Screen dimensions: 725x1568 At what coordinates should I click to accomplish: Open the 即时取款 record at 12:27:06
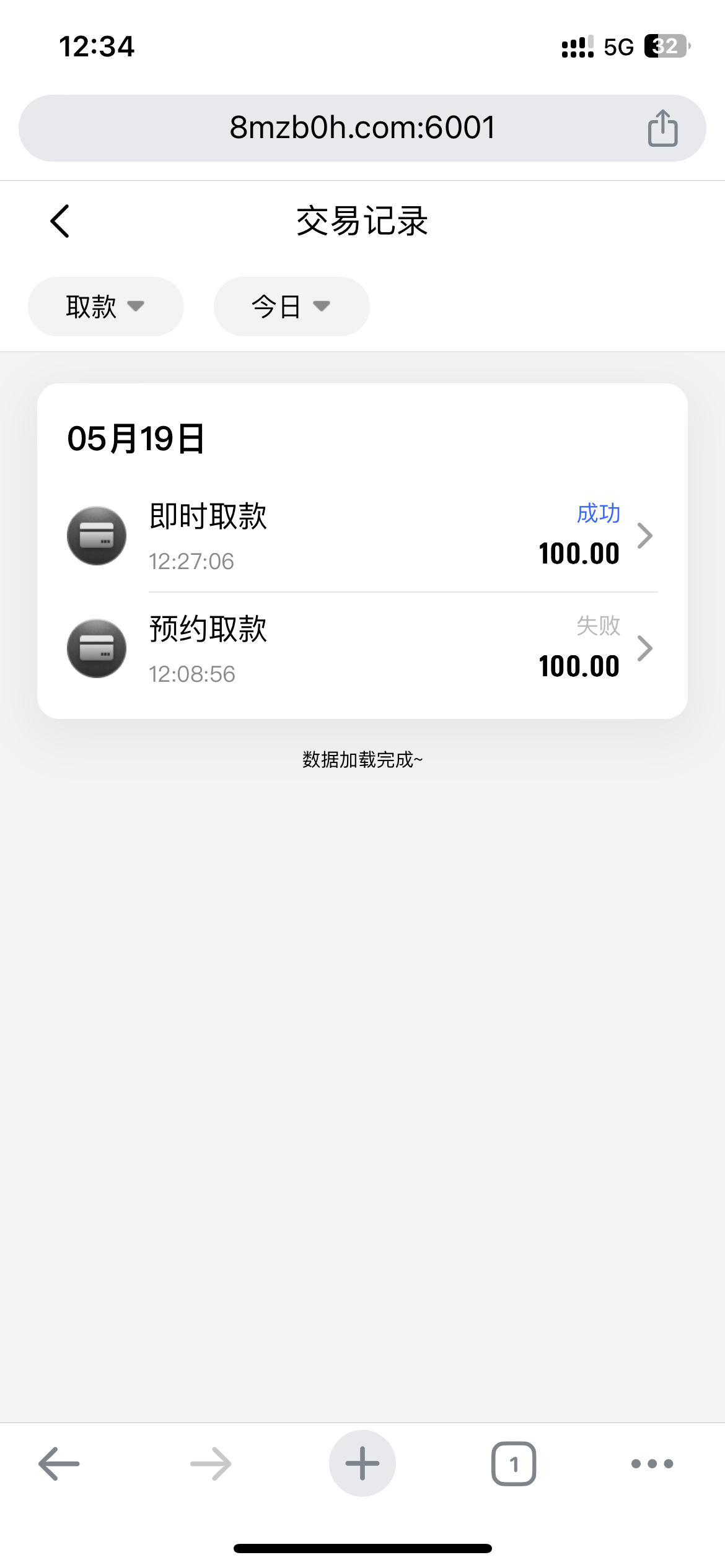[x=362, y=536]
